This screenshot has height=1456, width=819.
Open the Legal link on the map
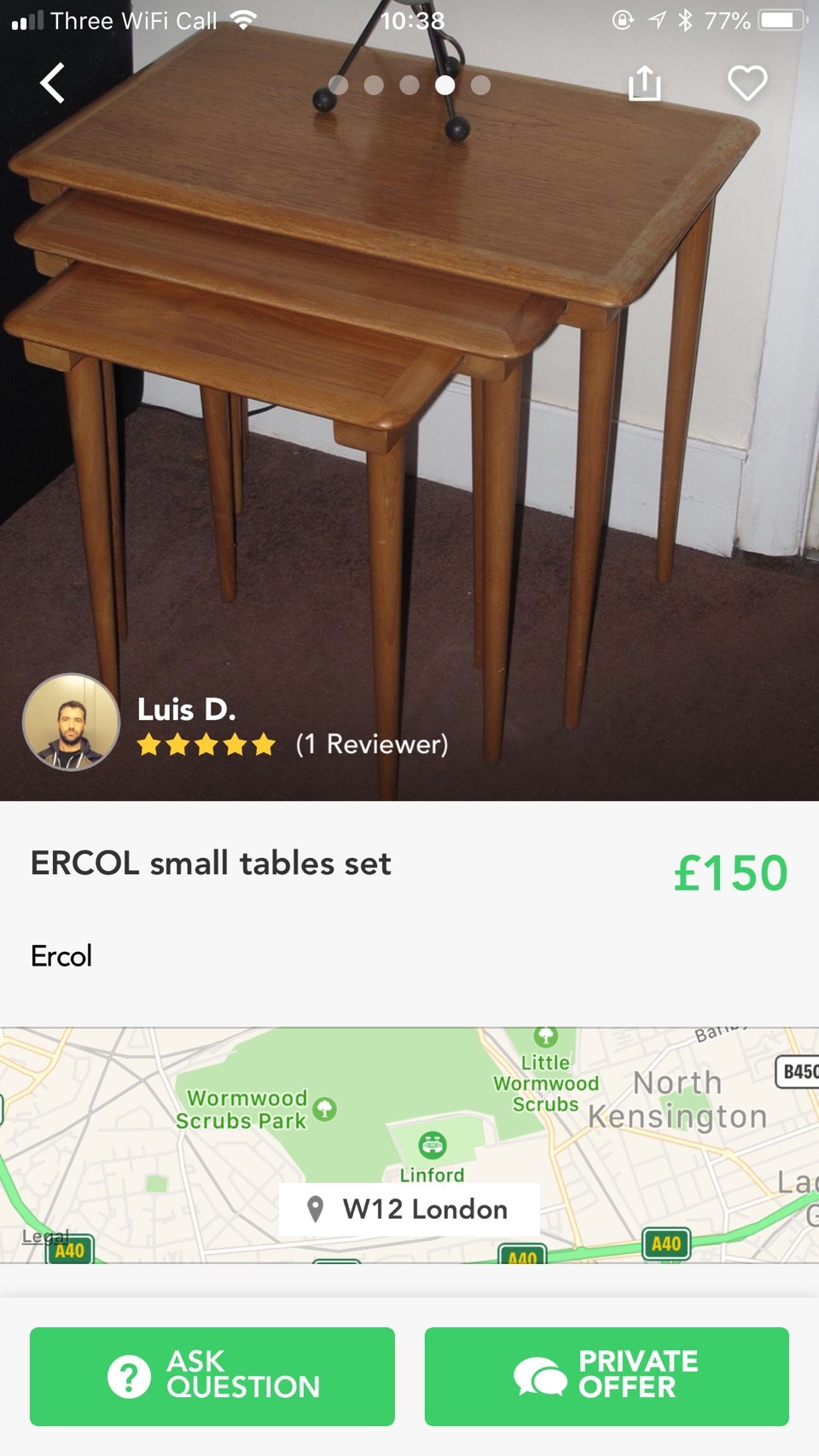pyautogui.click(x=43, y=1236)
